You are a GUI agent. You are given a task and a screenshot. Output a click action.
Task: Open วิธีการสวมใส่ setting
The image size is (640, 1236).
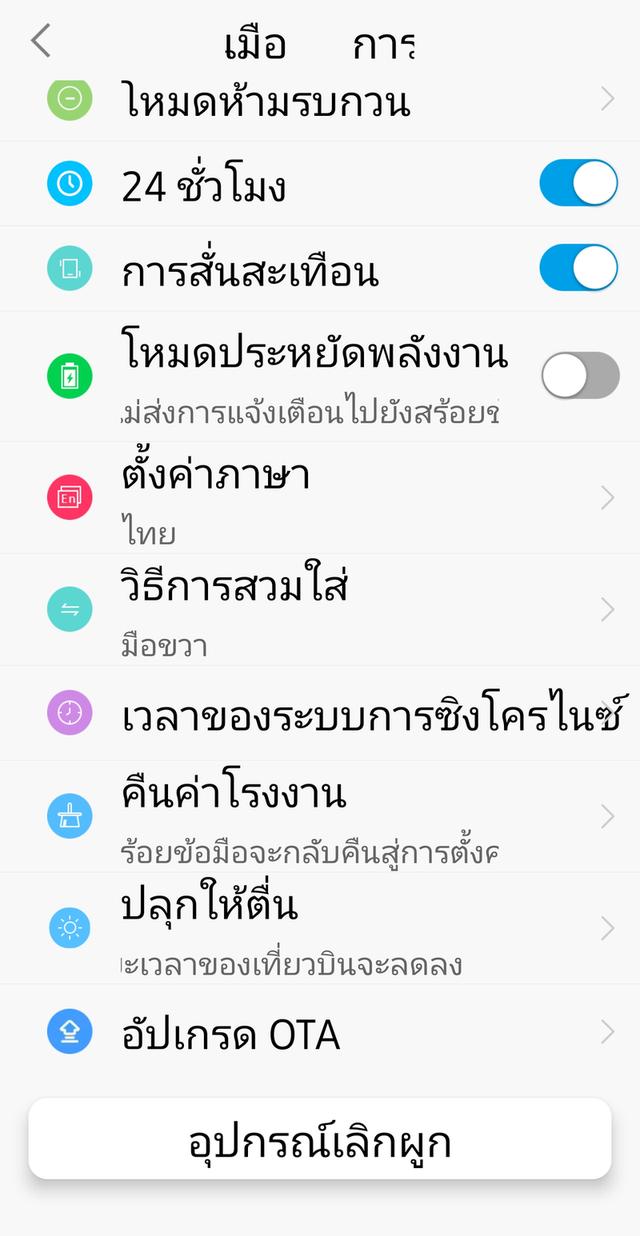[x=320, y=610]
